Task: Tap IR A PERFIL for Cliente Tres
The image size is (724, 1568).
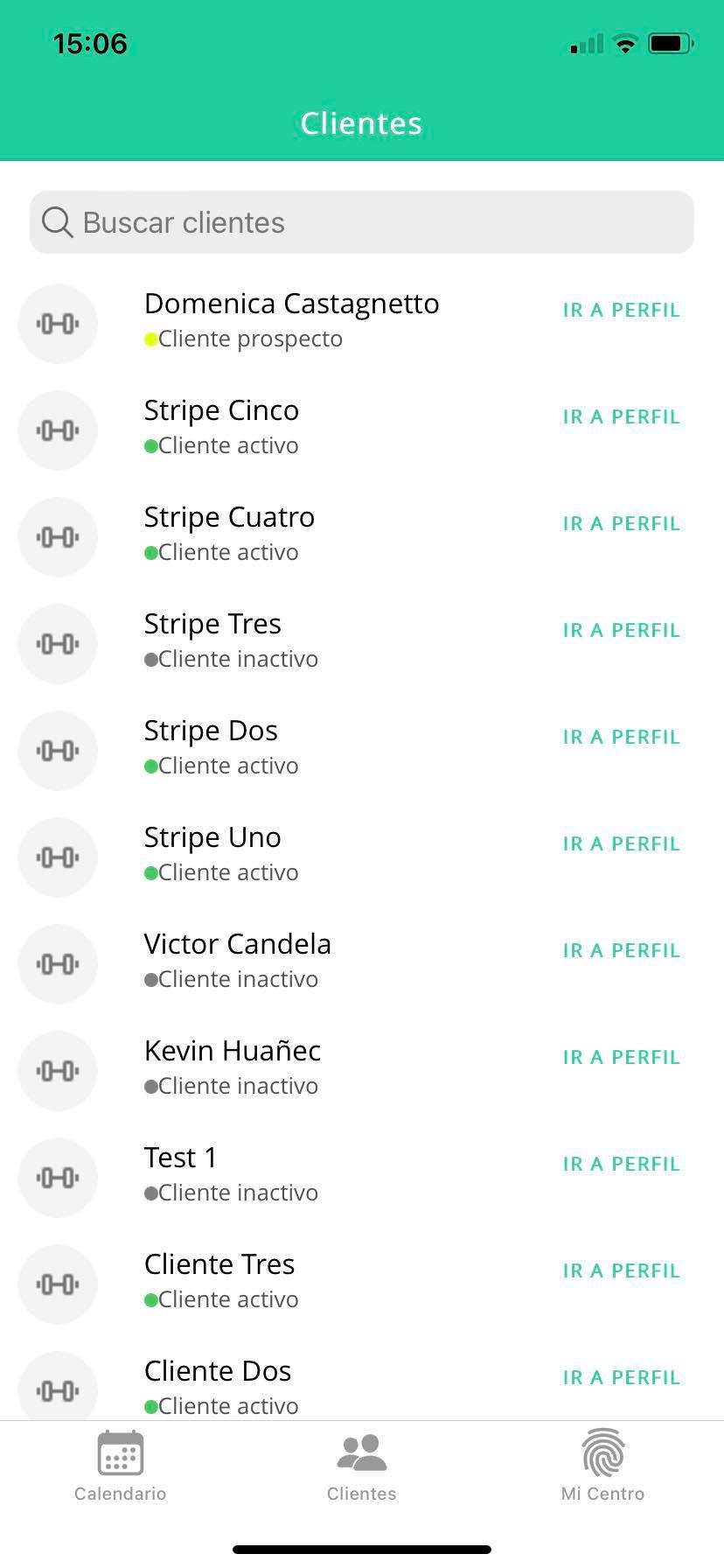Action: click(622, 1270)
